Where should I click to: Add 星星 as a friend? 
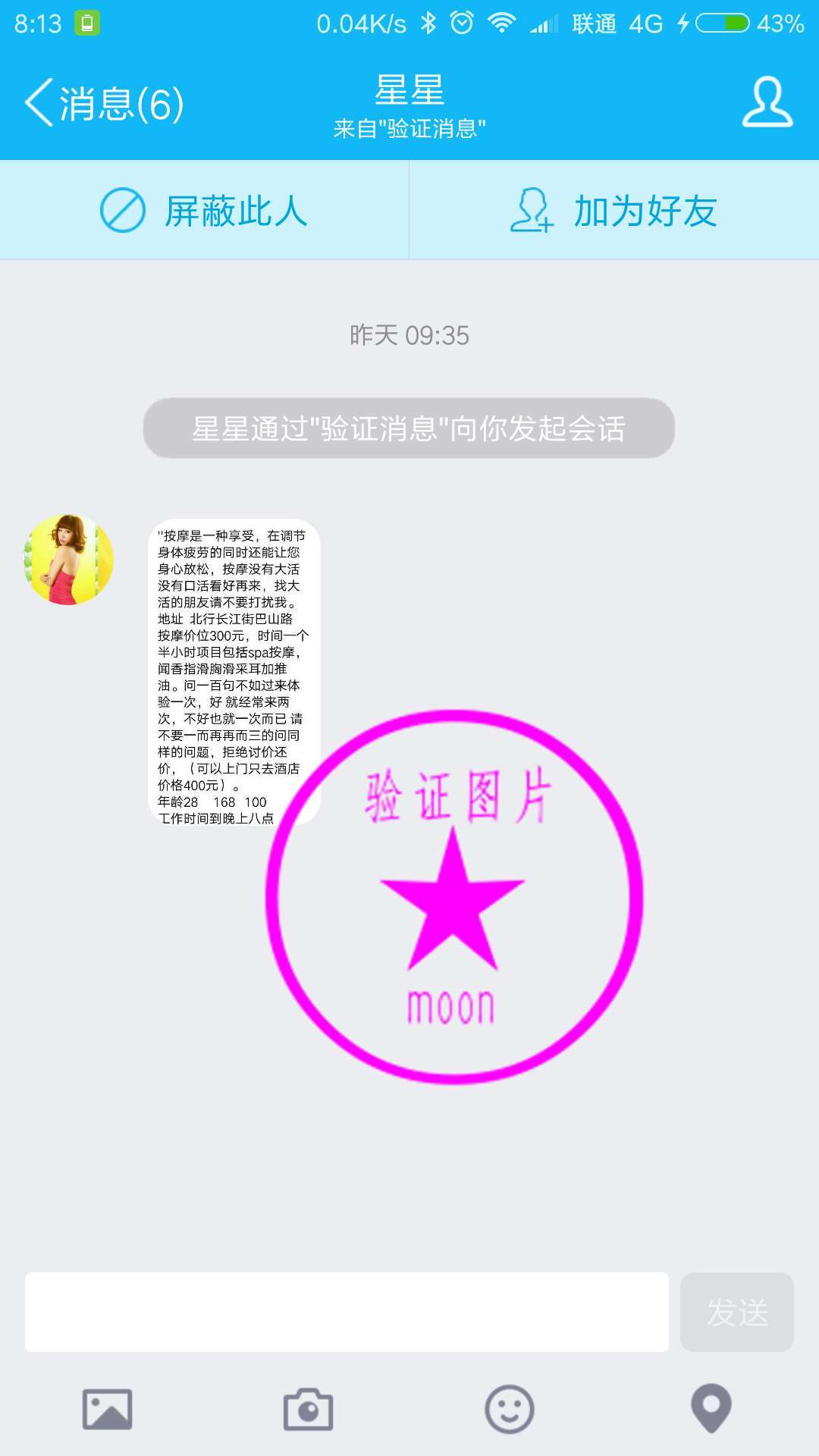[614, 210]
